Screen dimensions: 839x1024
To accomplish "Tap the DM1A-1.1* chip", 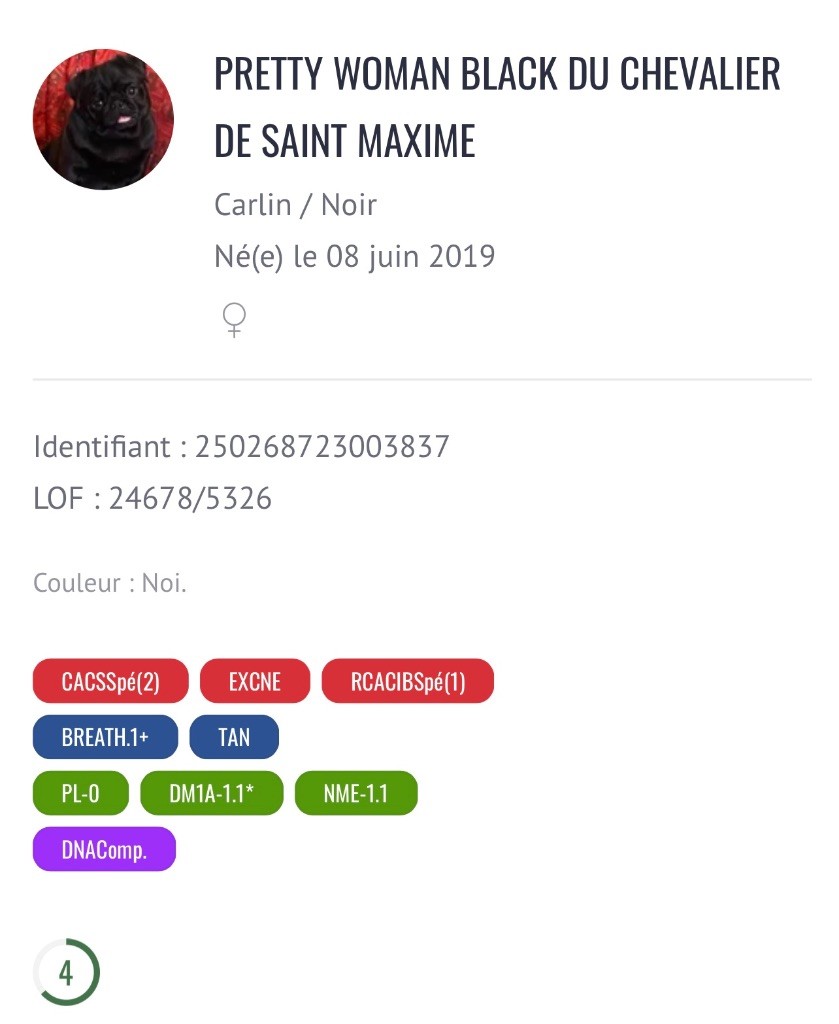I will point(211,794).
